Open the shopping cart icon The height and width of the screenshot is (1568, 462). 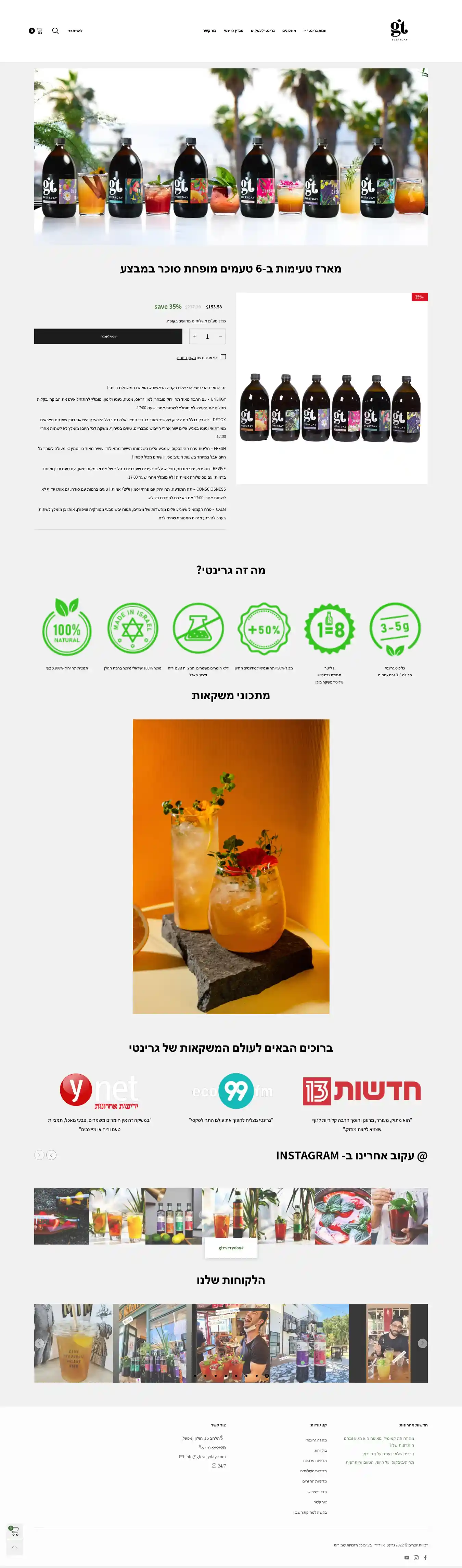coord(38,31)
